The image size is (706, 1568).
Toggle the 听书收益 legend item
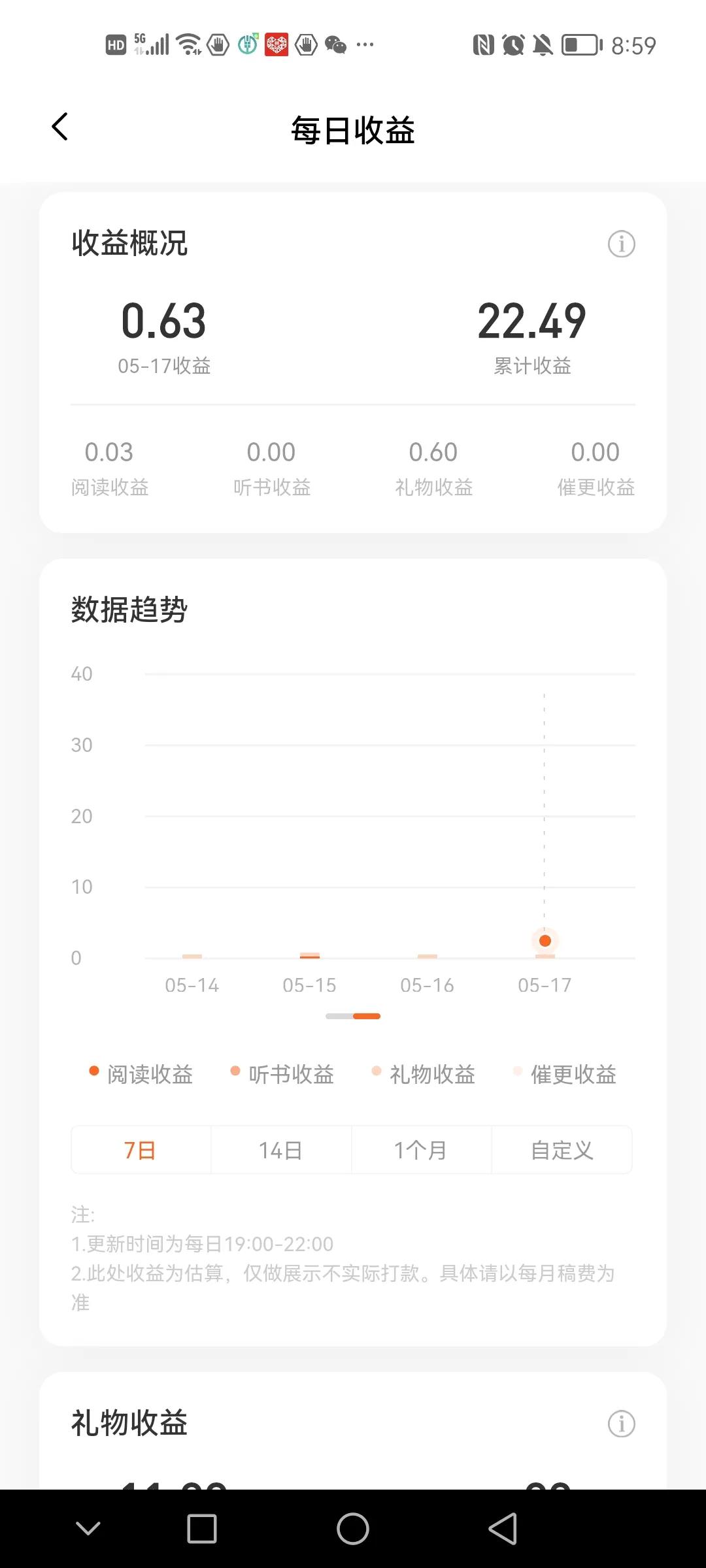point(284,1074)
